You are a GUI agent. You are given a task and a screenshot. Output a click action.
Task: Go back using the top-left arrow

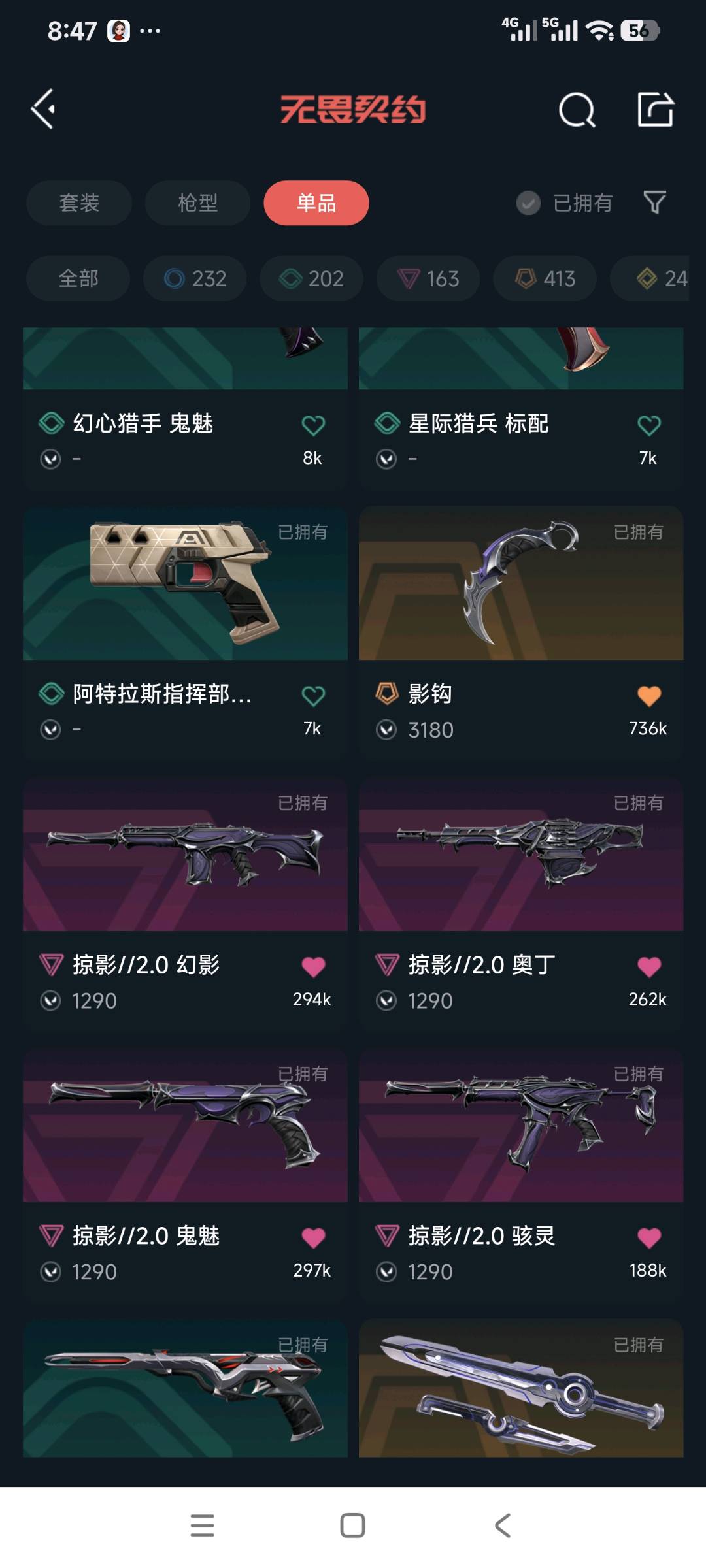point(43,109)
